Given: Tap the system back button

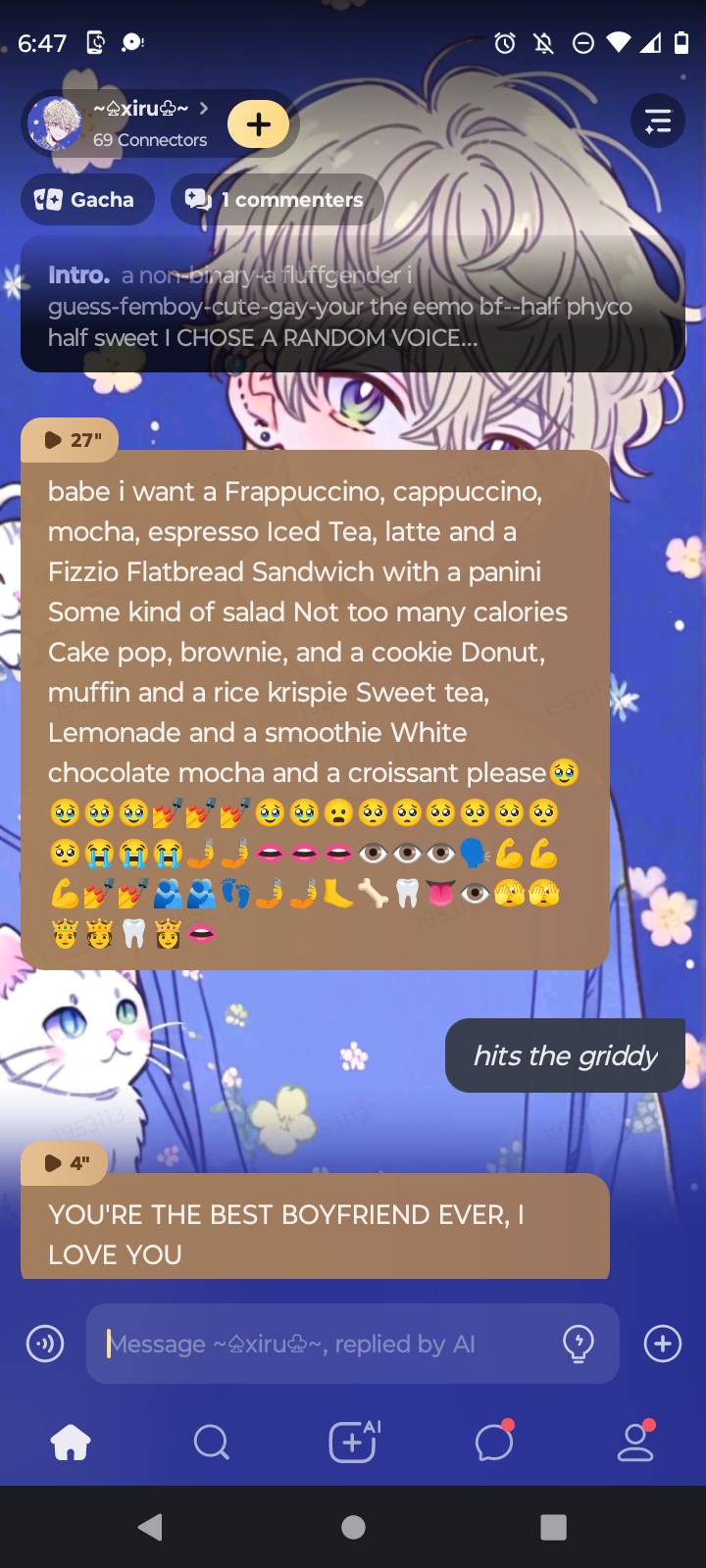Looking at the screenshot, I should coord(151,1527).
